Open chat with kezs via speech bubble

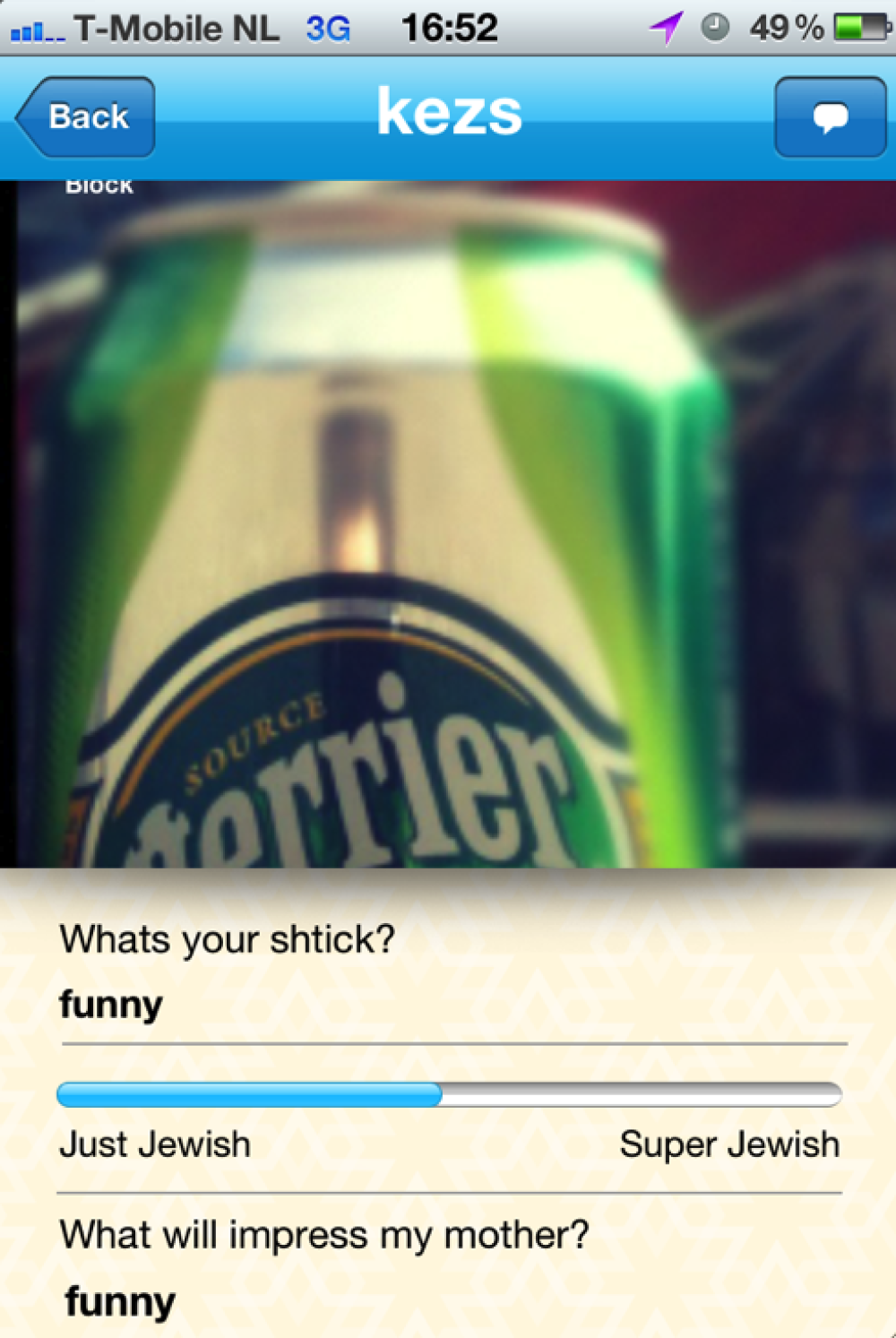pyautogui.click(x=830, y=117)
